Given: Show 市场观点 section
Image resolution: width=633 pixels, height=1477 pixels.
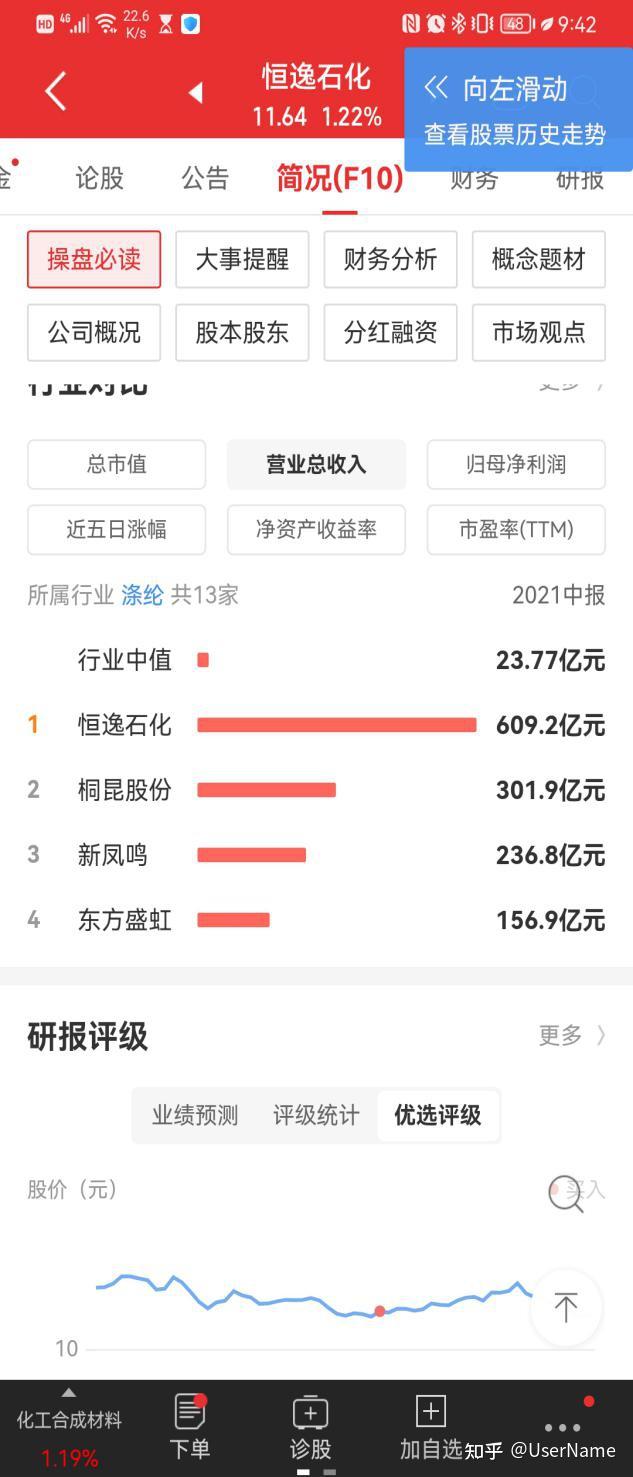Looking at the screenshot, I should pos(538,332).
